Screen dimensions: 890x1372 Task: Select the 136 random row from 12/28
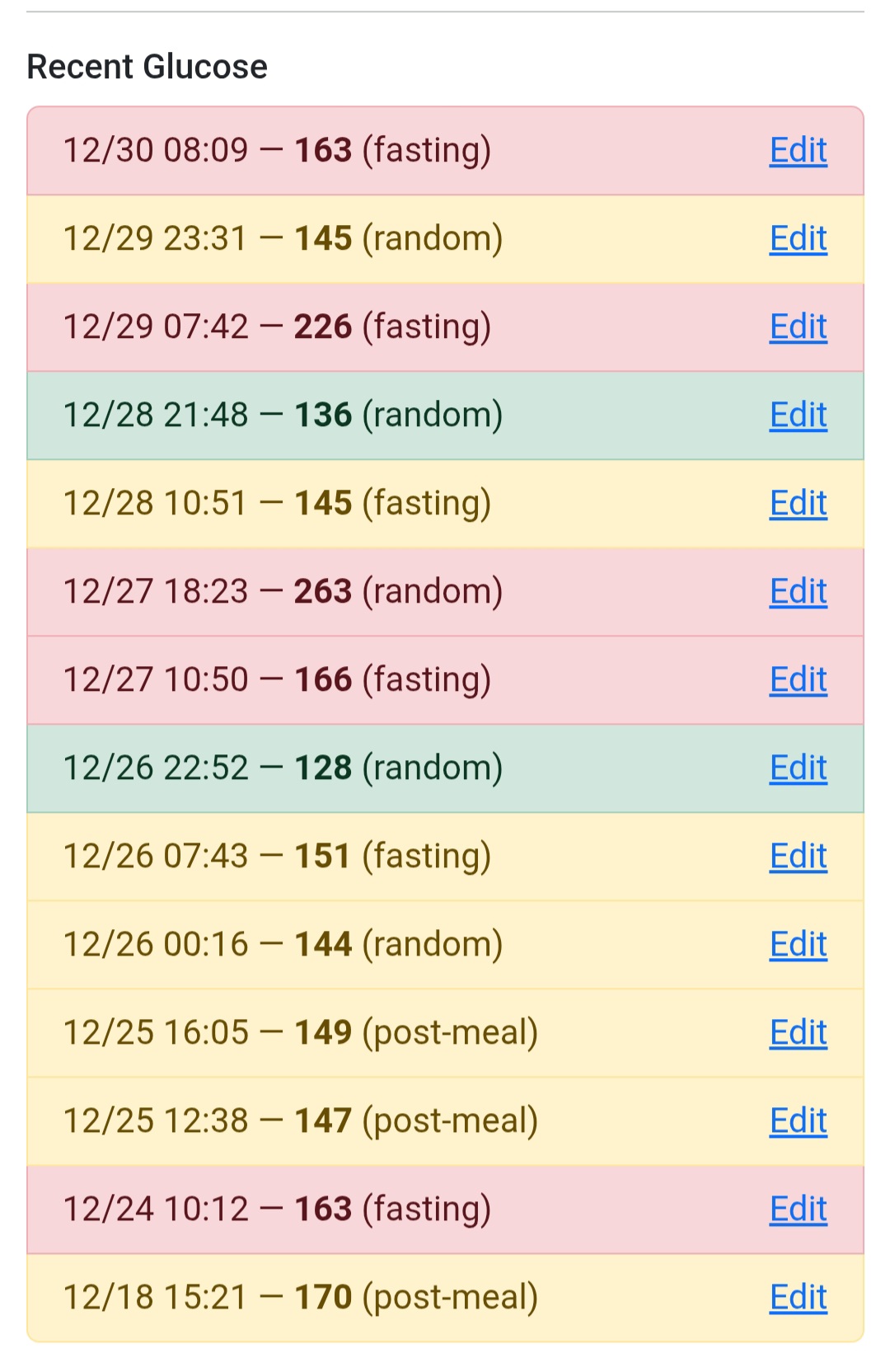tap(330, 415)
